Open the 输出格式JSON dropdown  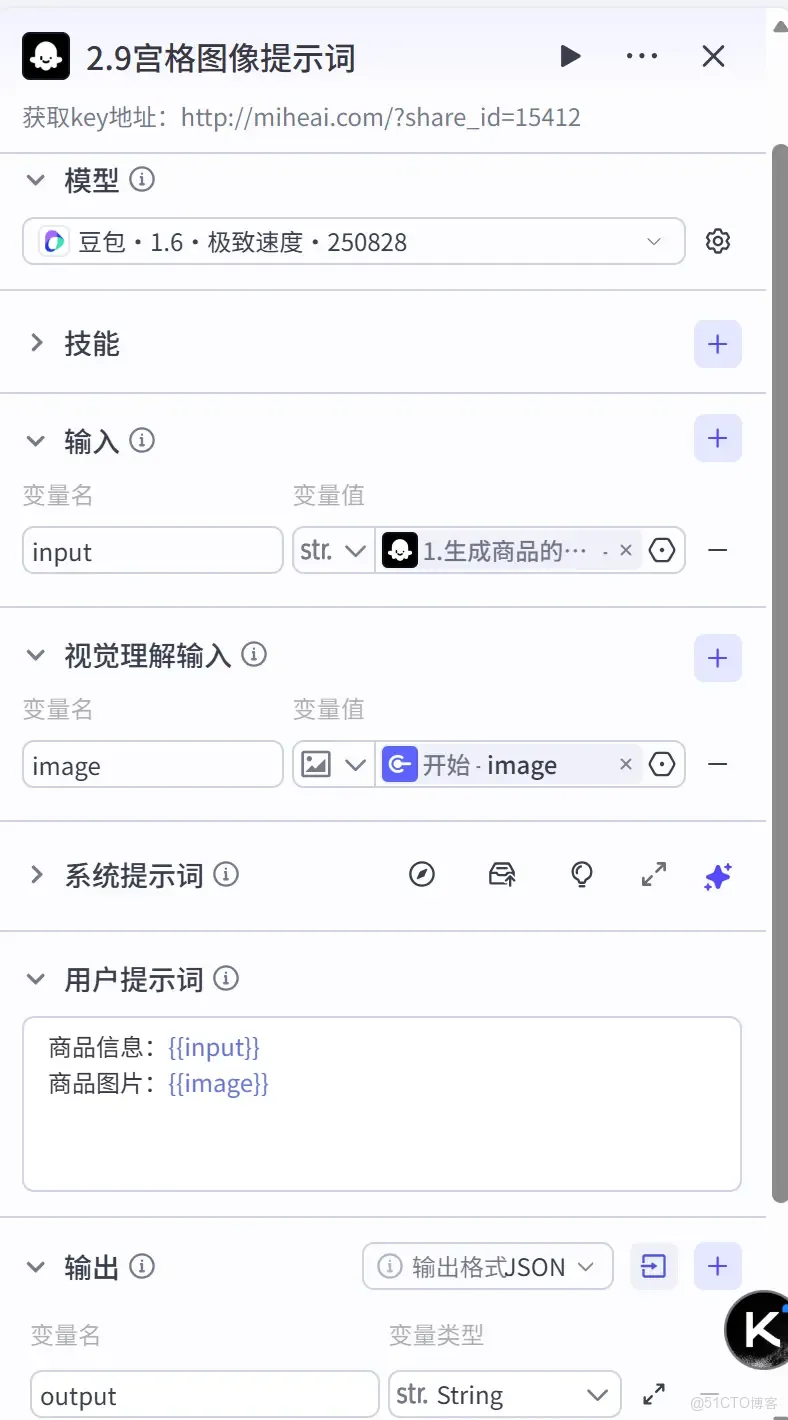click(x=487, y=1266)
